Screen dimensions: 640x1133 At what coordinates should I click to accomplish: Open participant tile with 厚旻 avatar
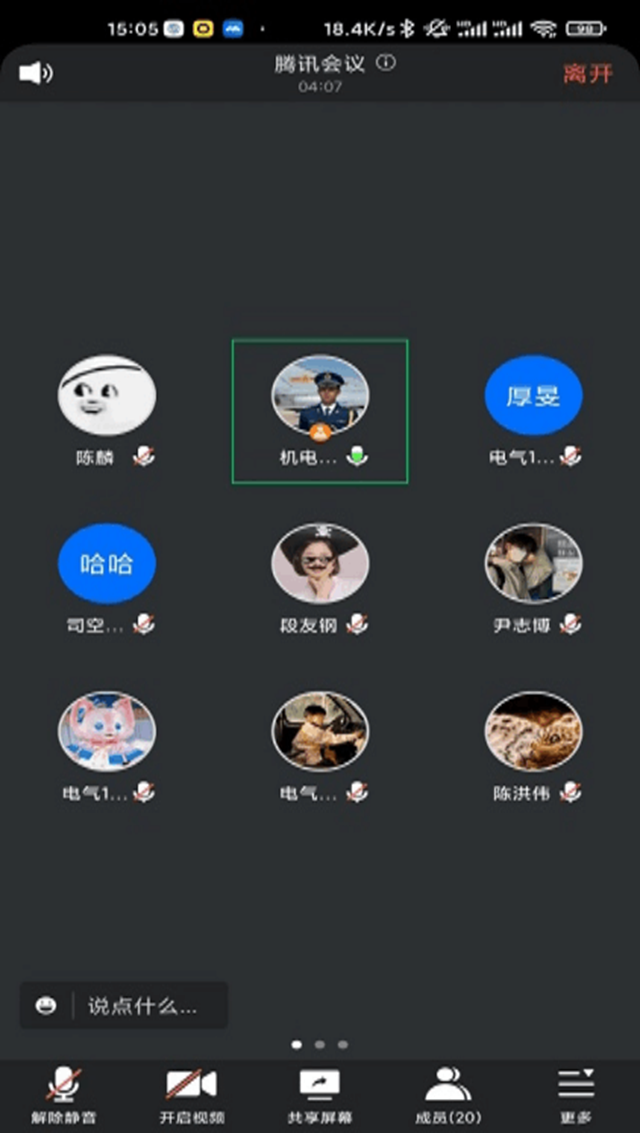coord(533,410)
